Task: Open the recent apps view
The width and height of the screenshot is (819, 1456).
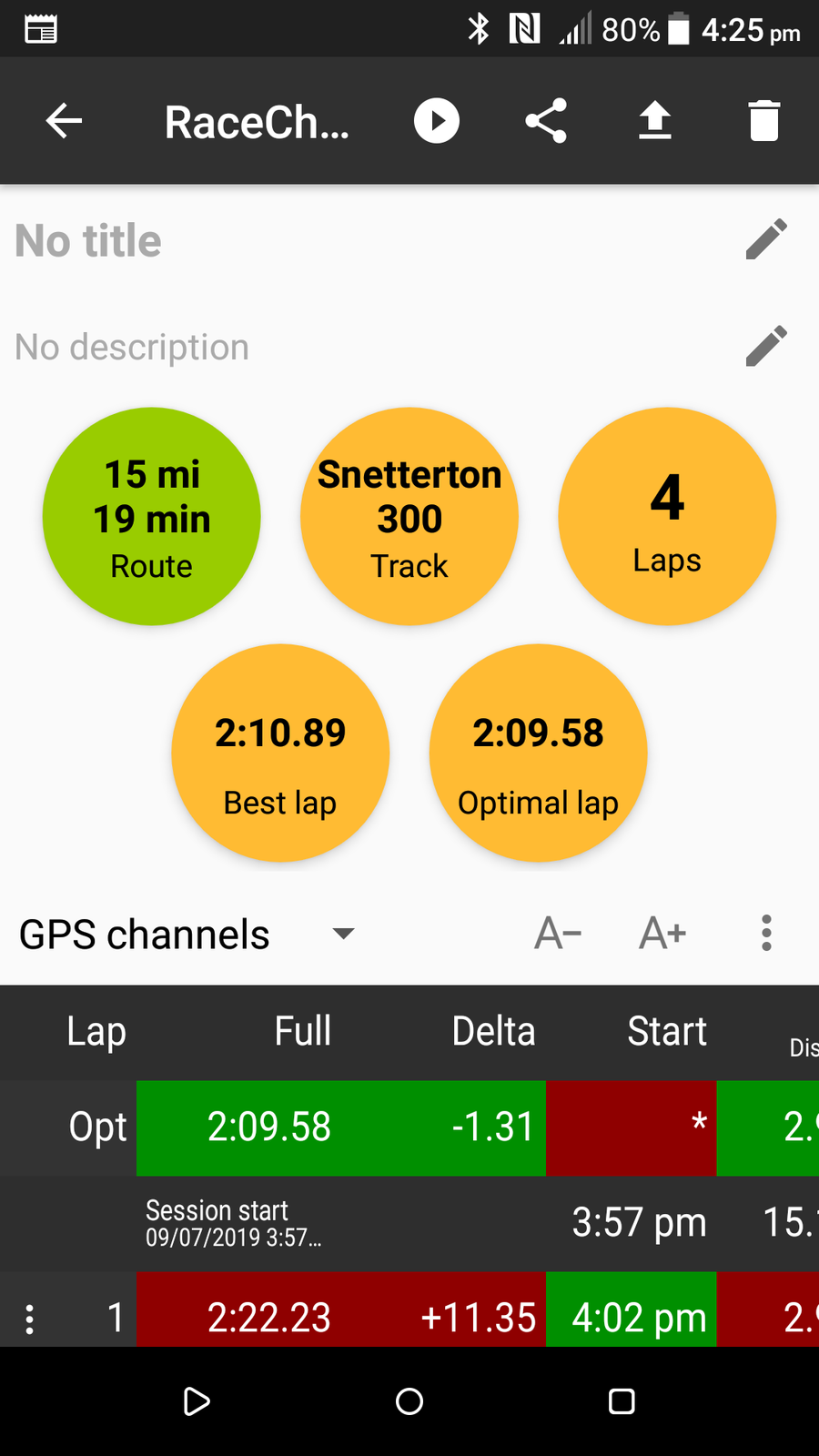Action: pyautogui.click(x=622, y=1401)
